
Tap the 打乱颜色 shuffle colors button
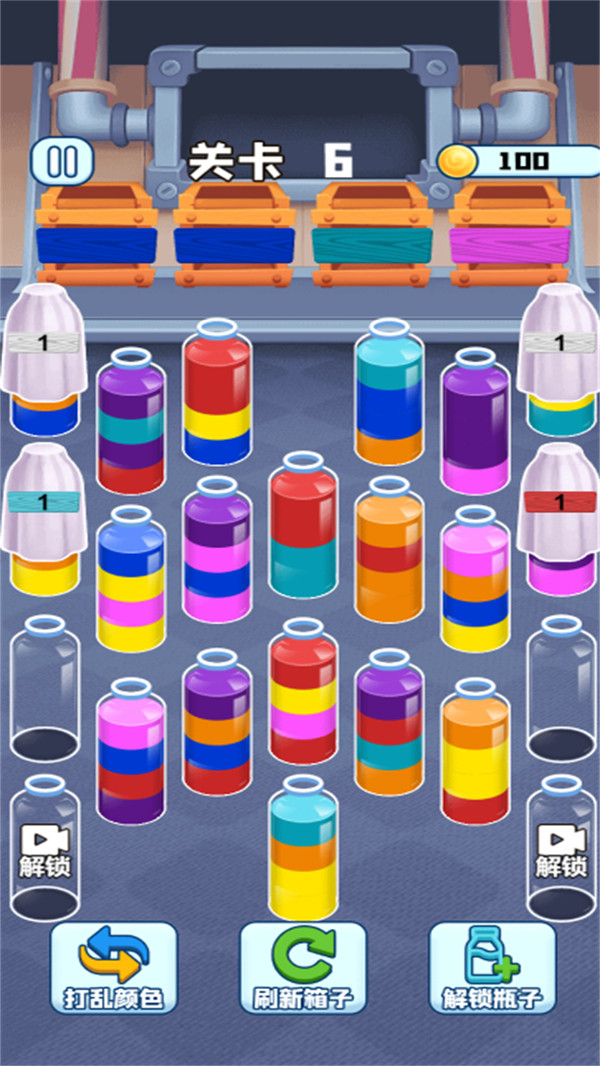113,967
